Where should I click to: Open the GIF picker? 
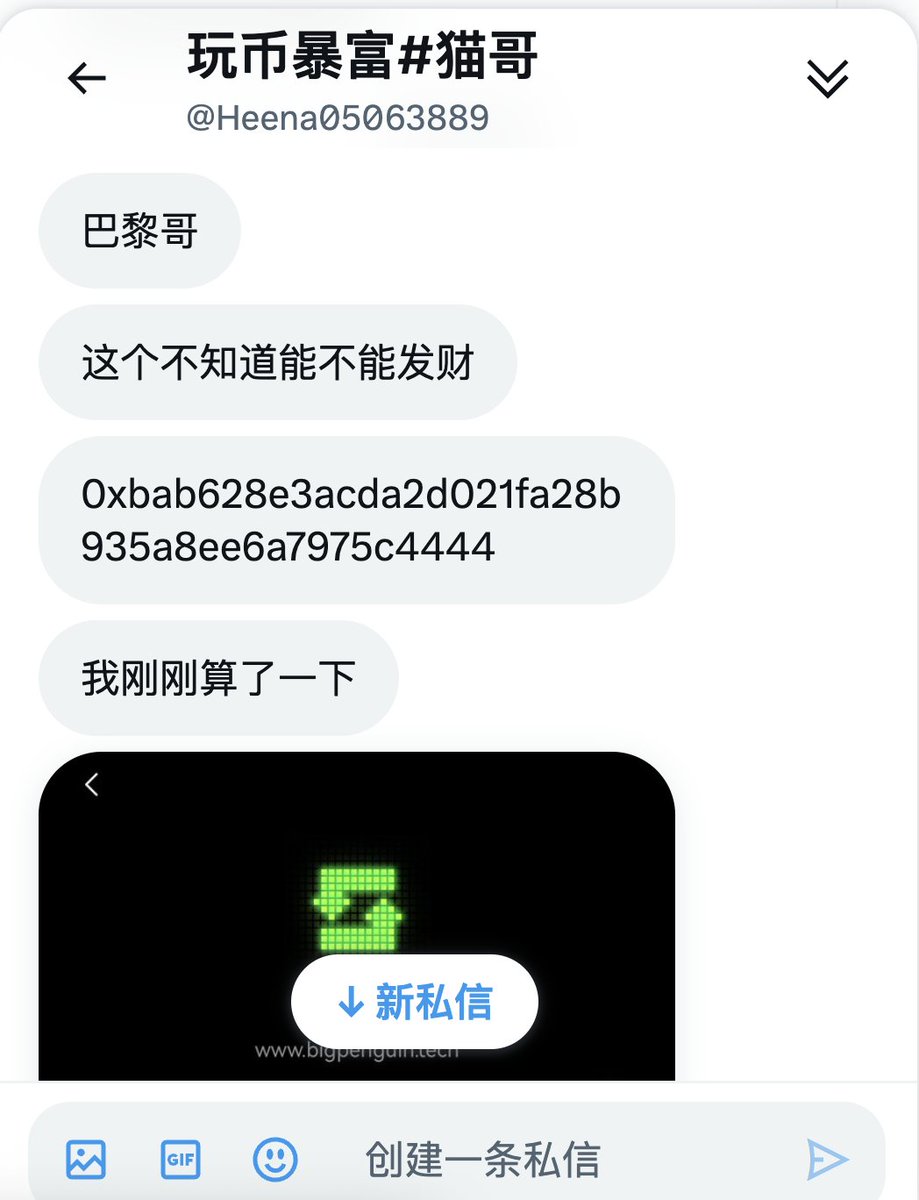click(x=181, y=1159)
